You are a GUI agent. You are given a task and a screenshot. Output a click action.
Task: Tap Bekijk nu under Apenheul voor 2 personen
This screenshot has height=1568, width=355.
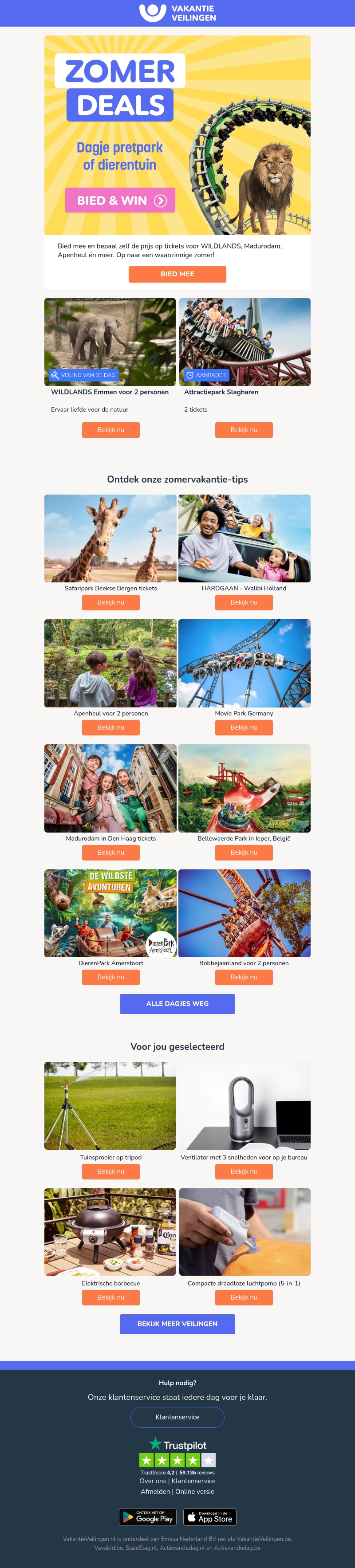point(111,727)
